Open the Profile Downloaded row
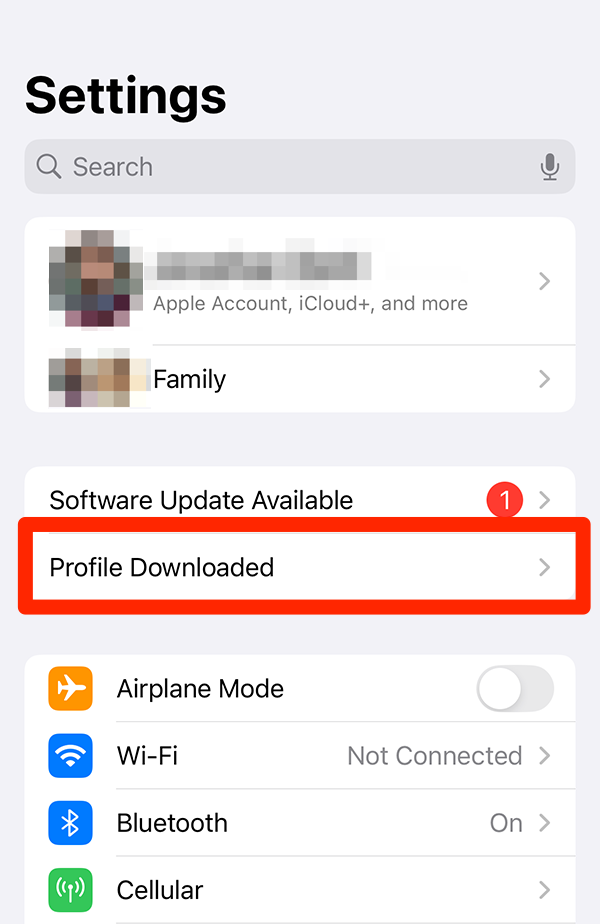 pyautogui.click(x=300, y=567)
